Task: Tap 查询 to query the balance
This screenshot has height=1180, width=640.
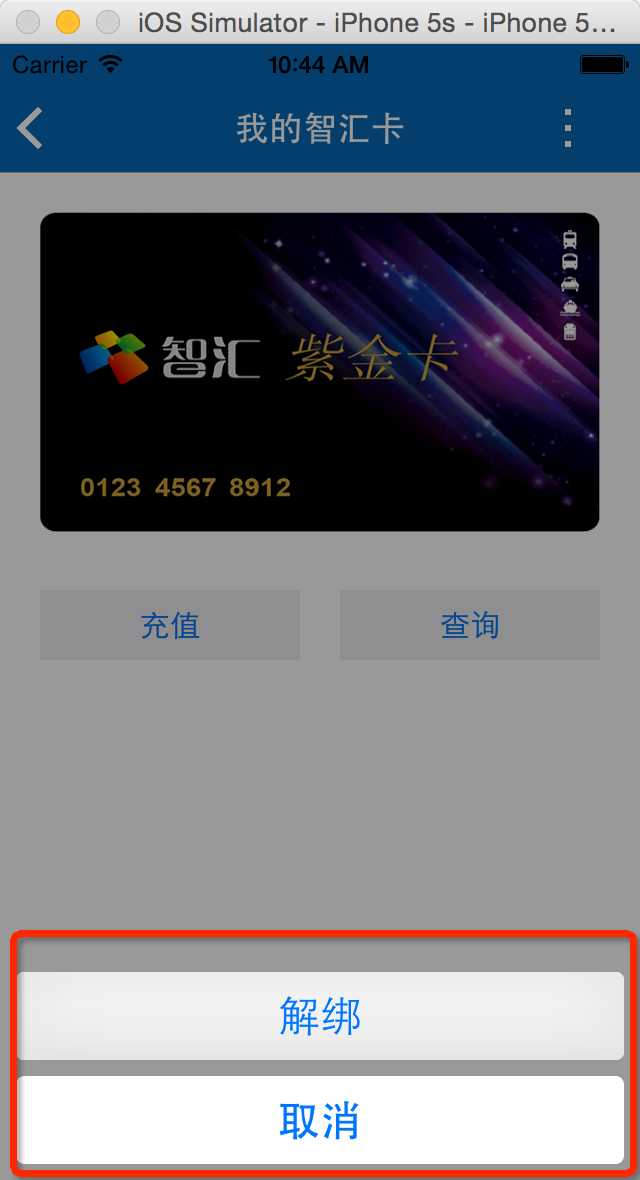Action: [470, 625]
